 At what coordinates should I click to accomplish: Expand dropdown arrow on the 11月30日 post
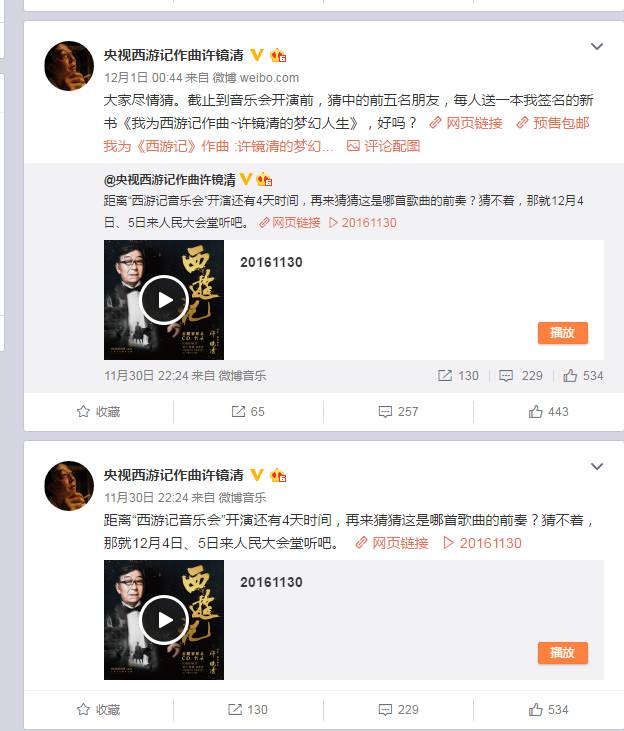[597, 467]
